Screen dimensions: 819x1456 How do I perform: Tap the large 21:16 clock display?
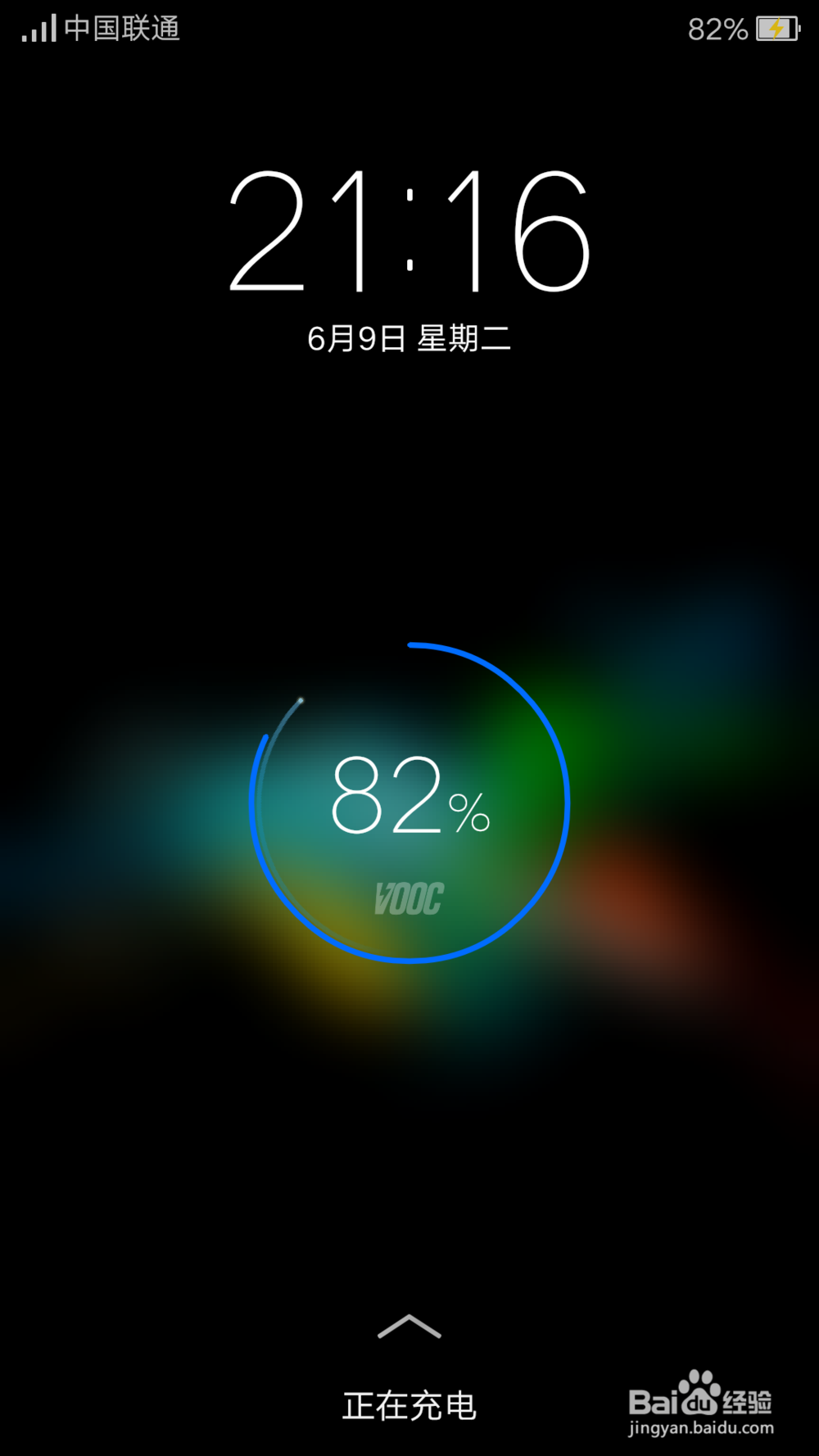point(409,235)
